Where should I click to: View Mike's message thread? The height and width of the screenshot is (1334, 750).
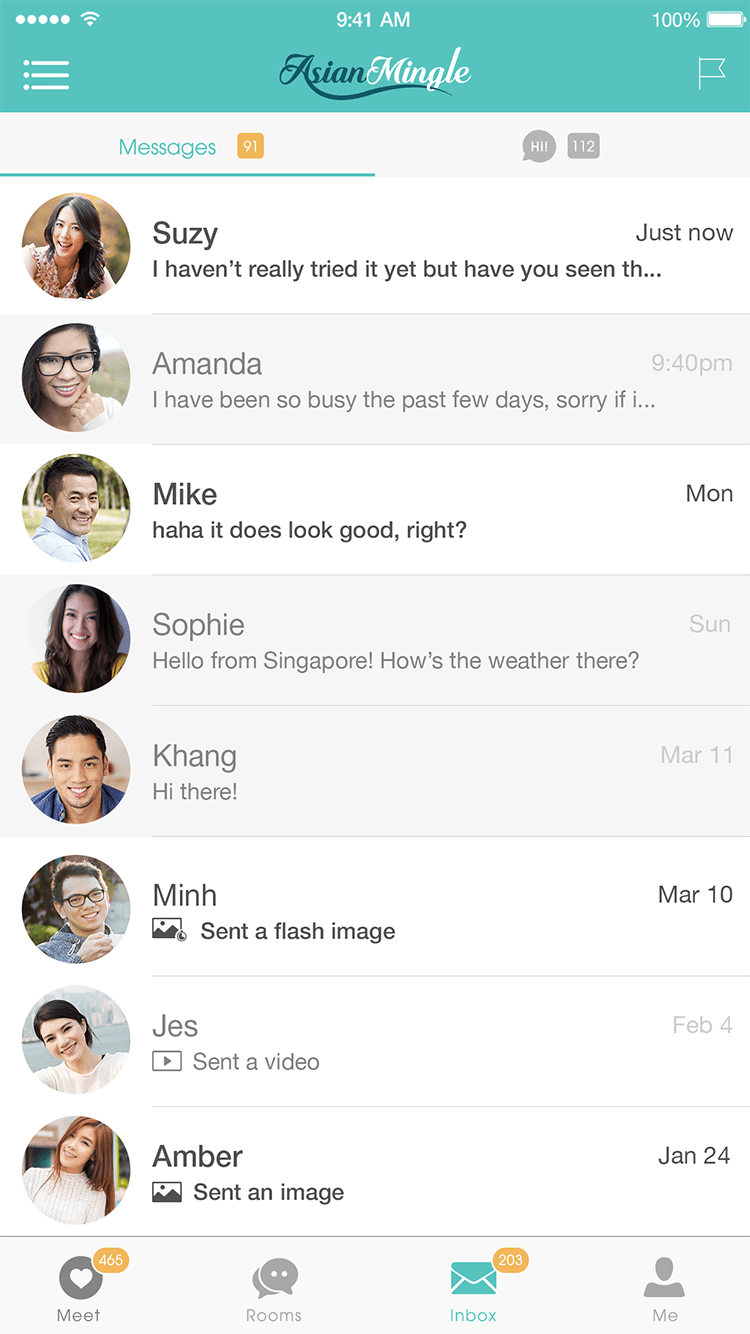(x=375, y=509)
